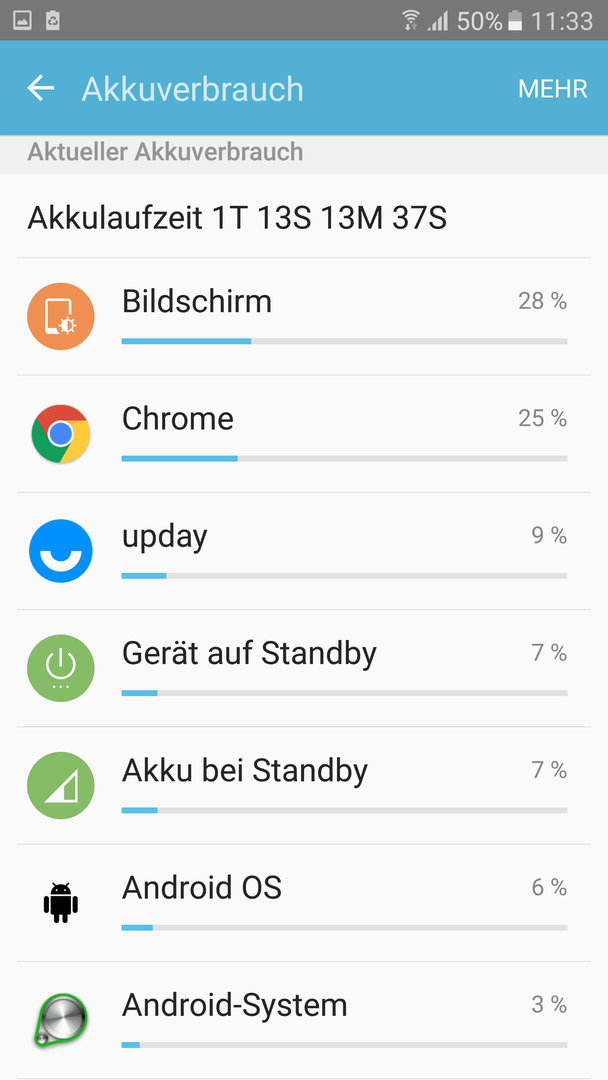Show details for Akku bei Standby
608x1080 pixels.
click(304, 786)
